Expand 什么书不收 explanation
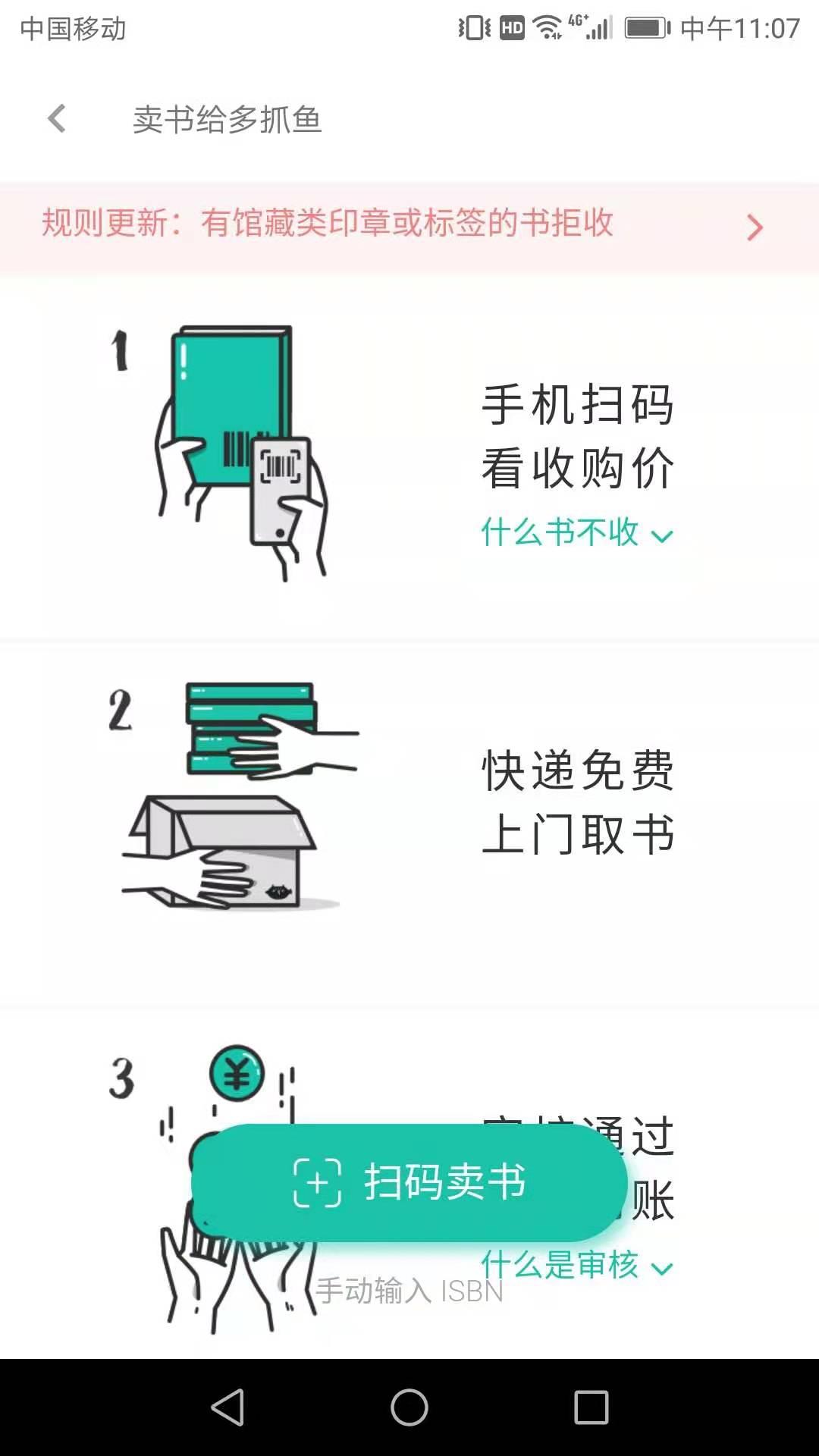This screenshot has height=1456, width=819. [x=576, y=533]
